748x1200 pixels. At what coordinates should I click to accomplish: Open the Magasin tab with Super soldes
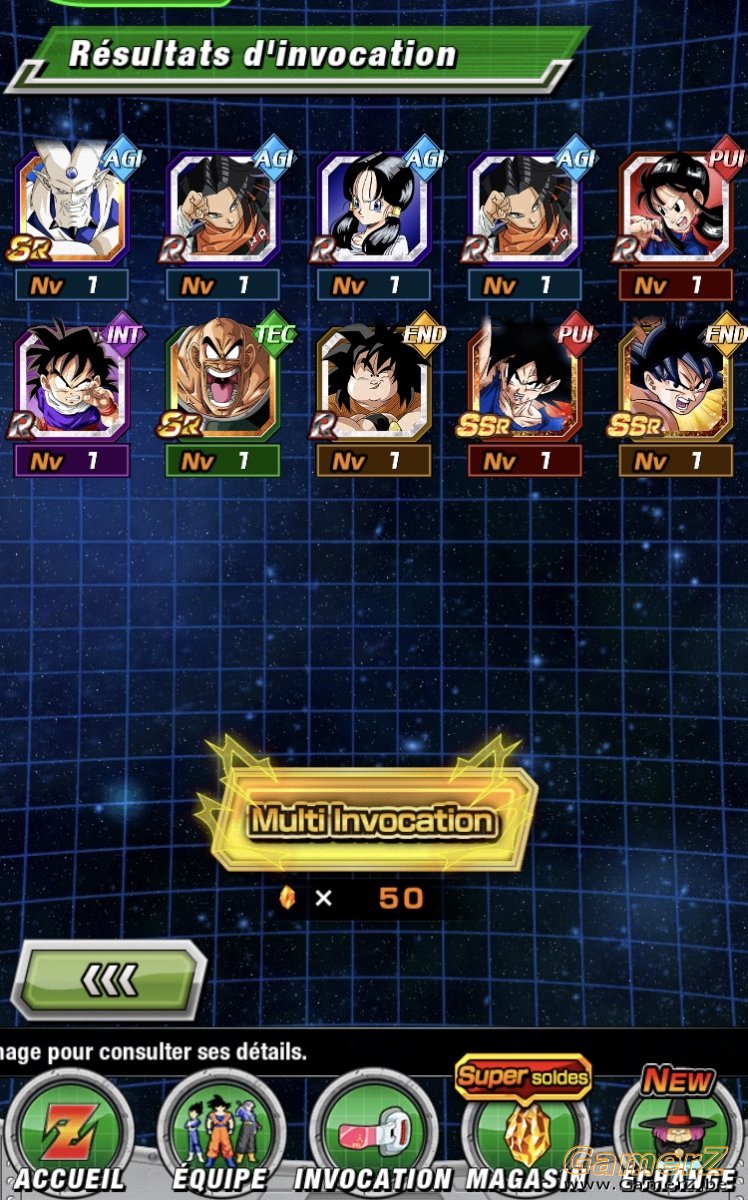pos(524,1128)
